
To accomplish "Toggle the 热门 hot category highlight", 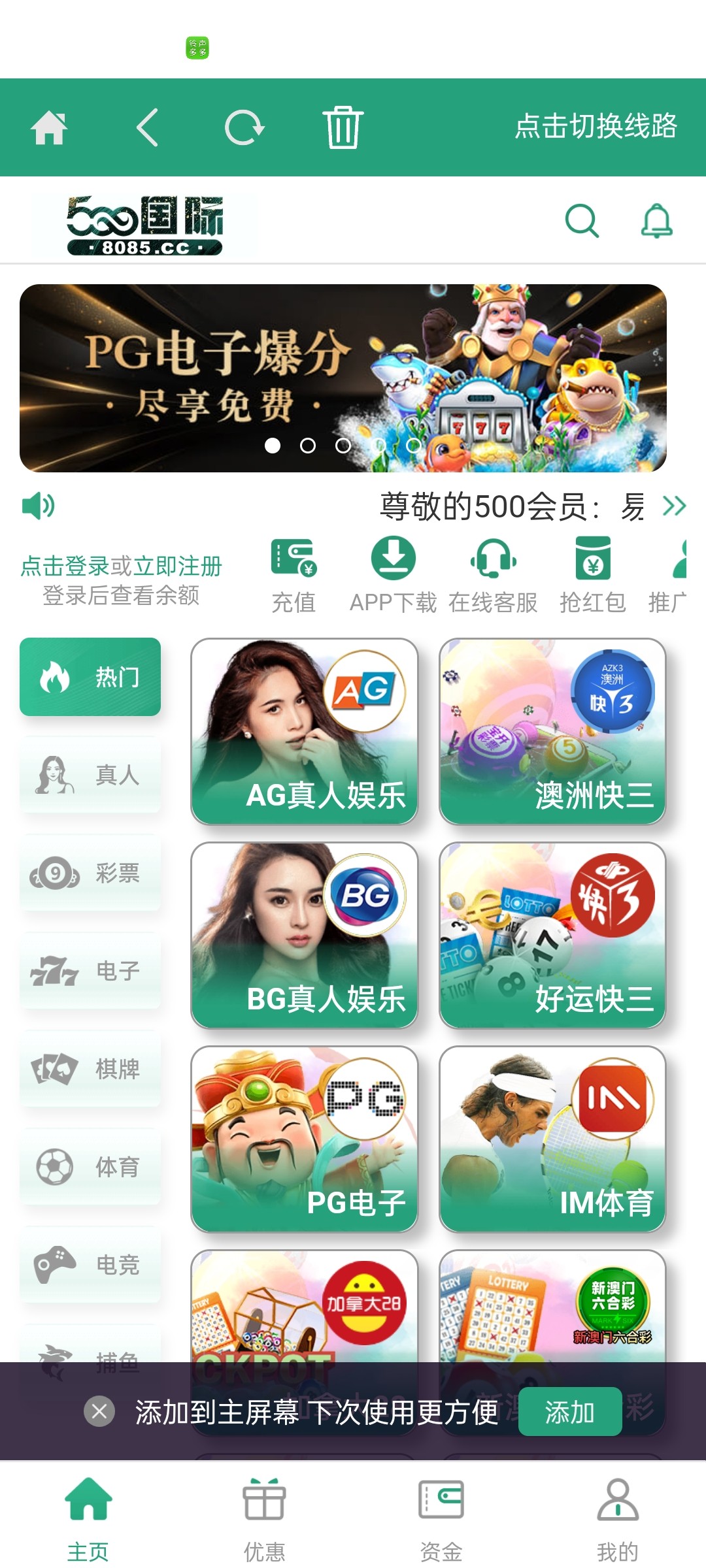I will click(x=90, y=678).
